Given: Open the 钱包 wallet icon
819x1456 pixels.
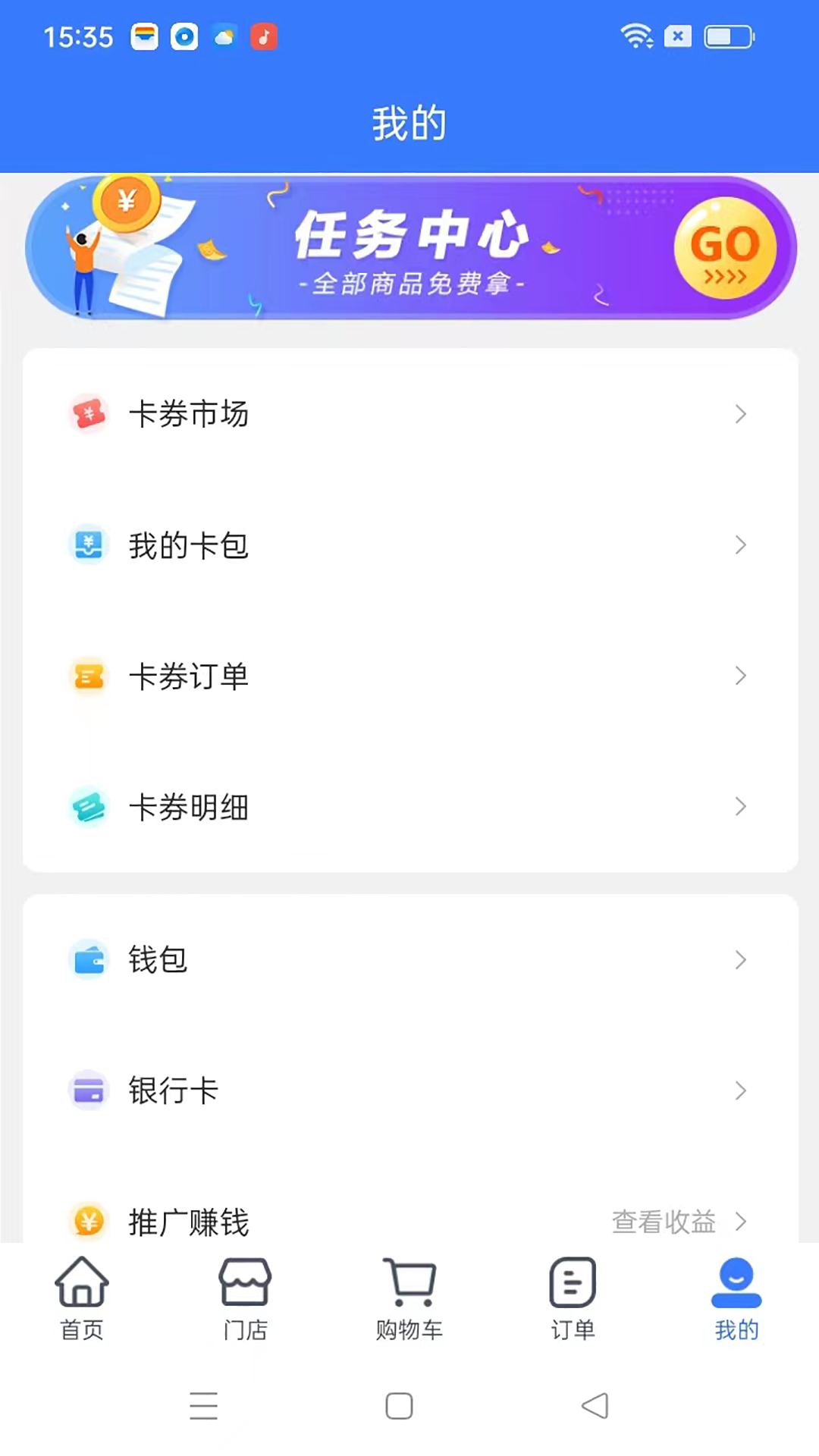Looking at the screenshot, I should pos(89,959).
